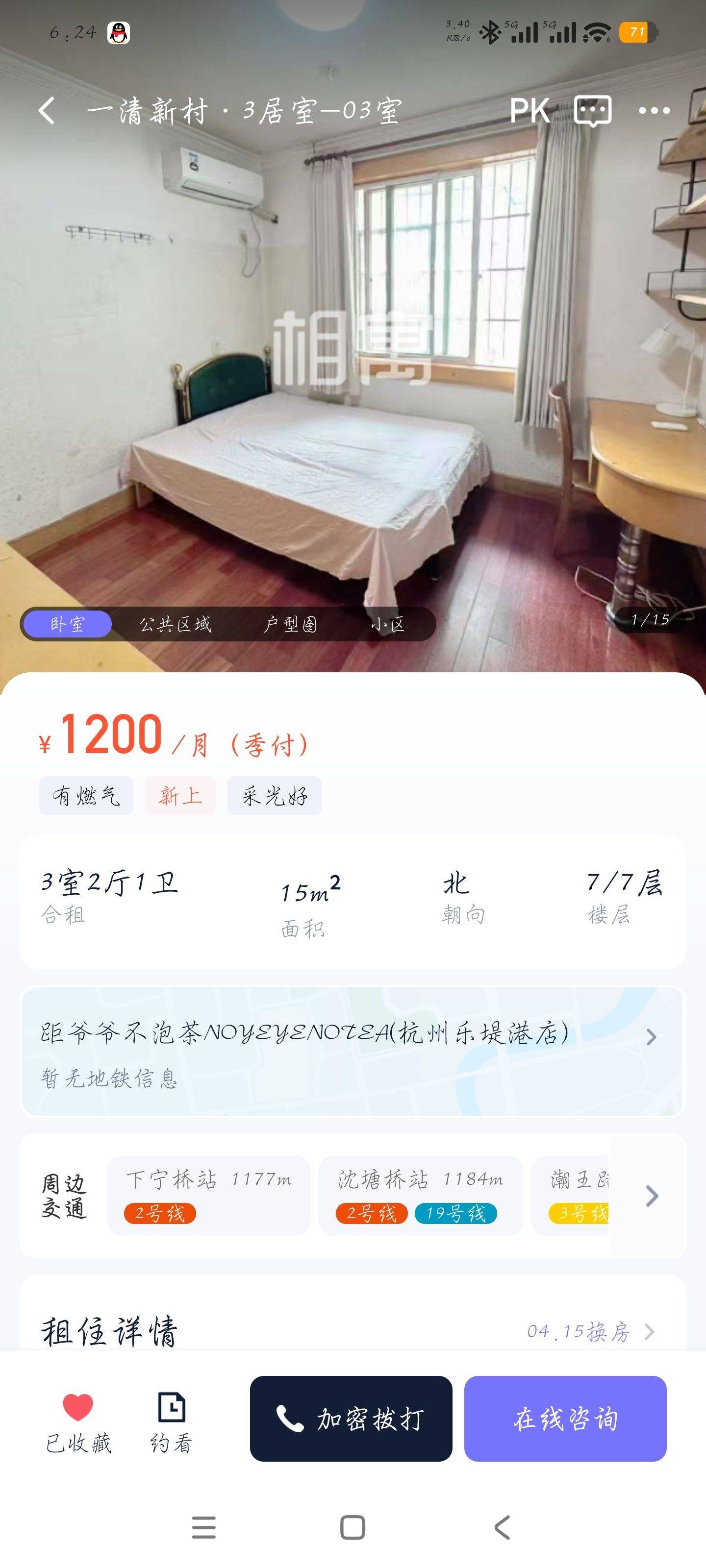Open the 下宁桥站 transit card
Viewport: 706px width, 1568px height.
208,1195
